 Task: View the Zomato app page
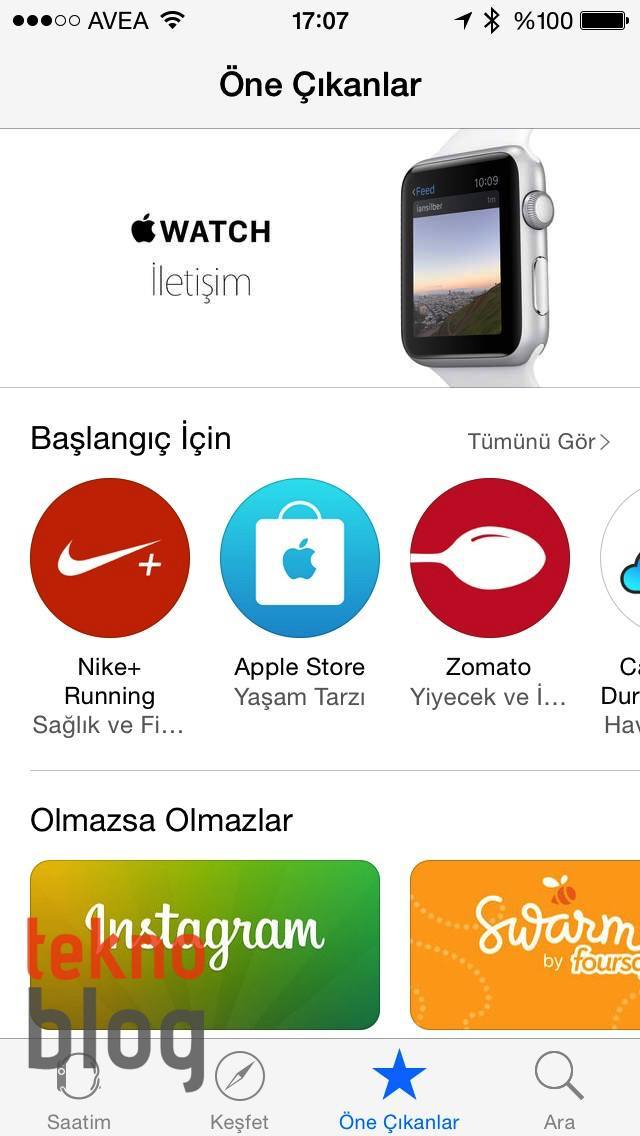[x=489, y=558]
